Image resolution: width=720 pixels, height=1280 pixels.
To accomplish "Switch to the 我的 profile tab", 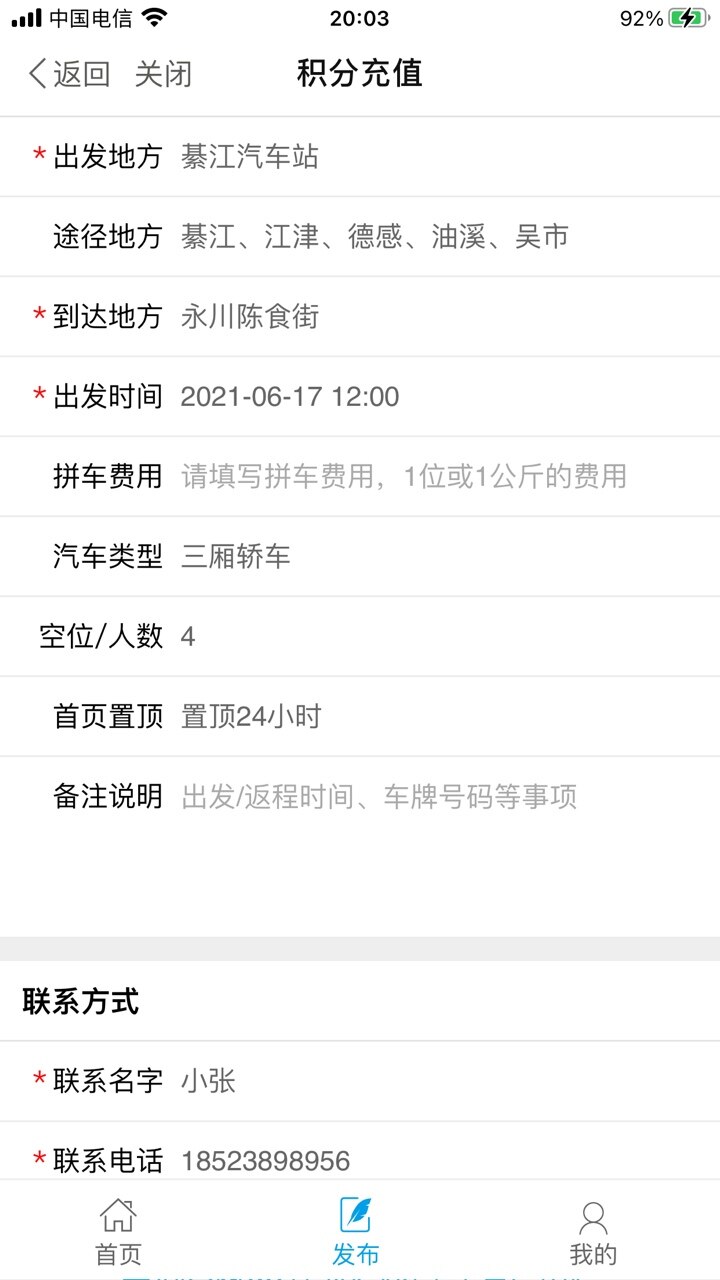I will pos(593,1232).
